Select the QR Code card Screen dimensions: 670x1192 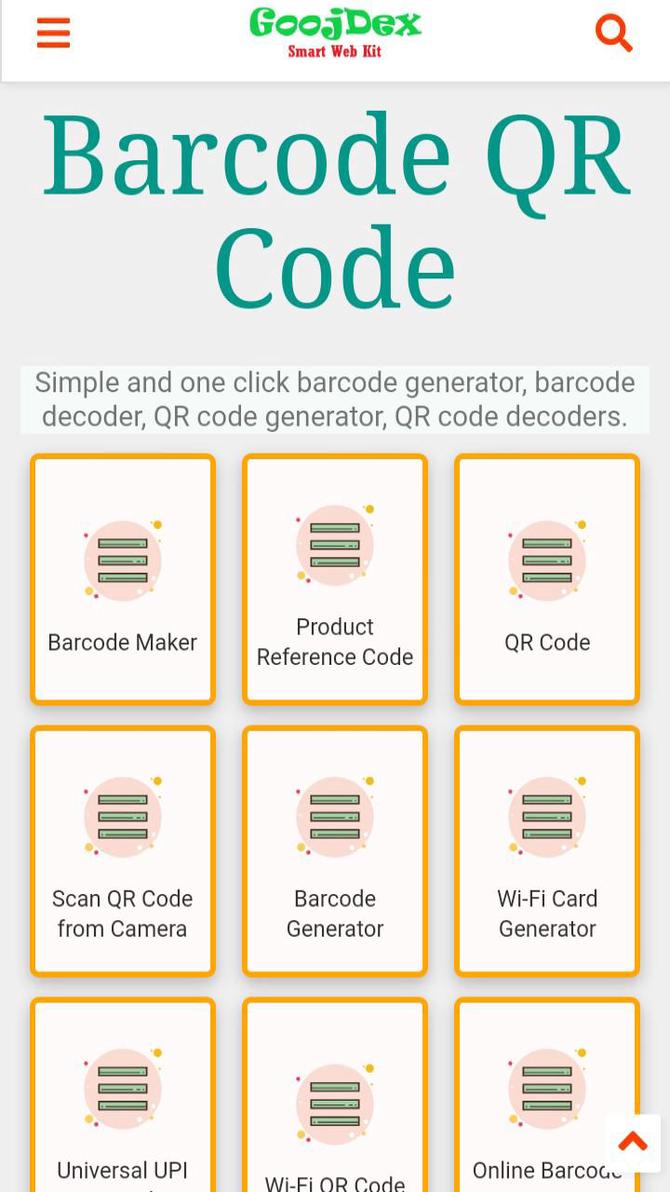coord(546,580)
